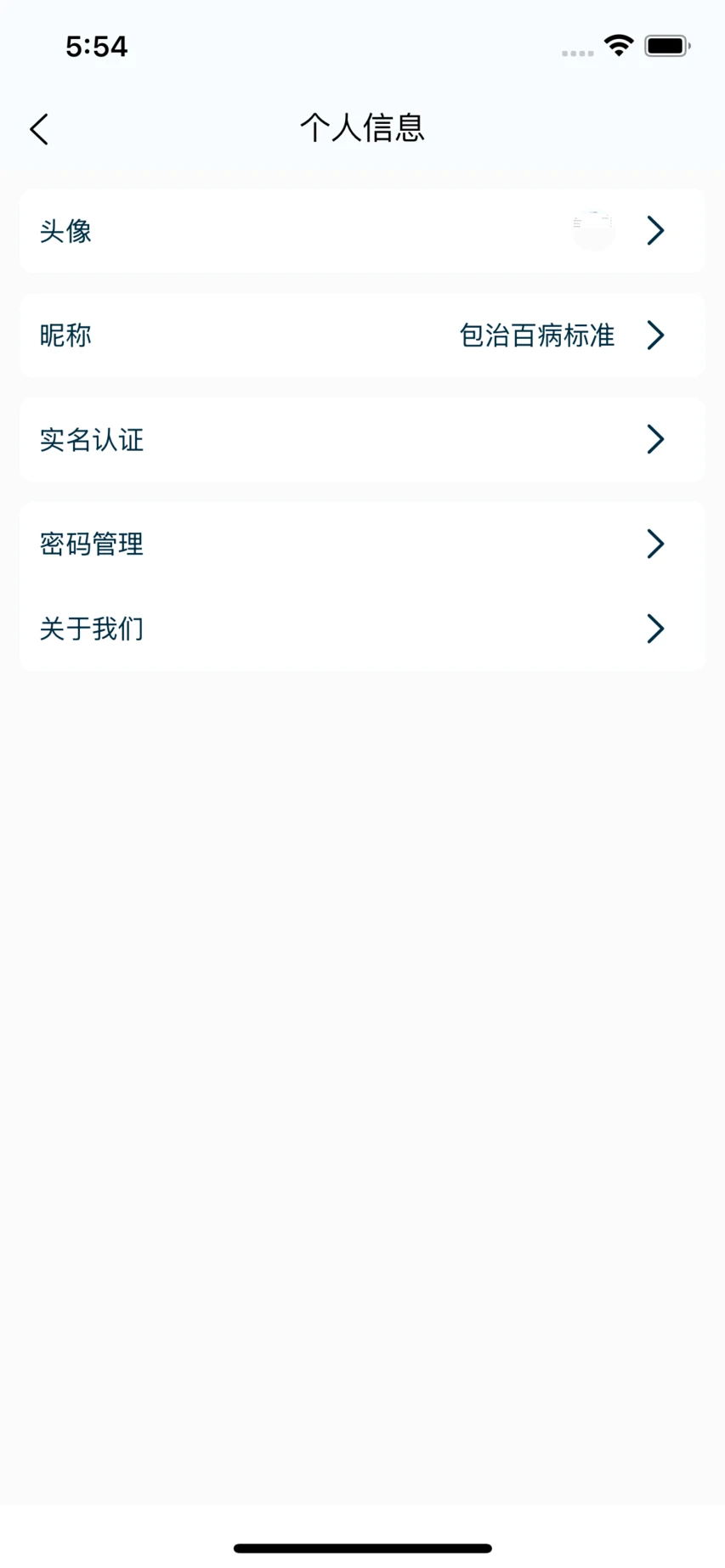The width and height of the screenshot is (725, 1568).
Task: Open the 昵称 editing page
Action: click(x=361, y=335)
